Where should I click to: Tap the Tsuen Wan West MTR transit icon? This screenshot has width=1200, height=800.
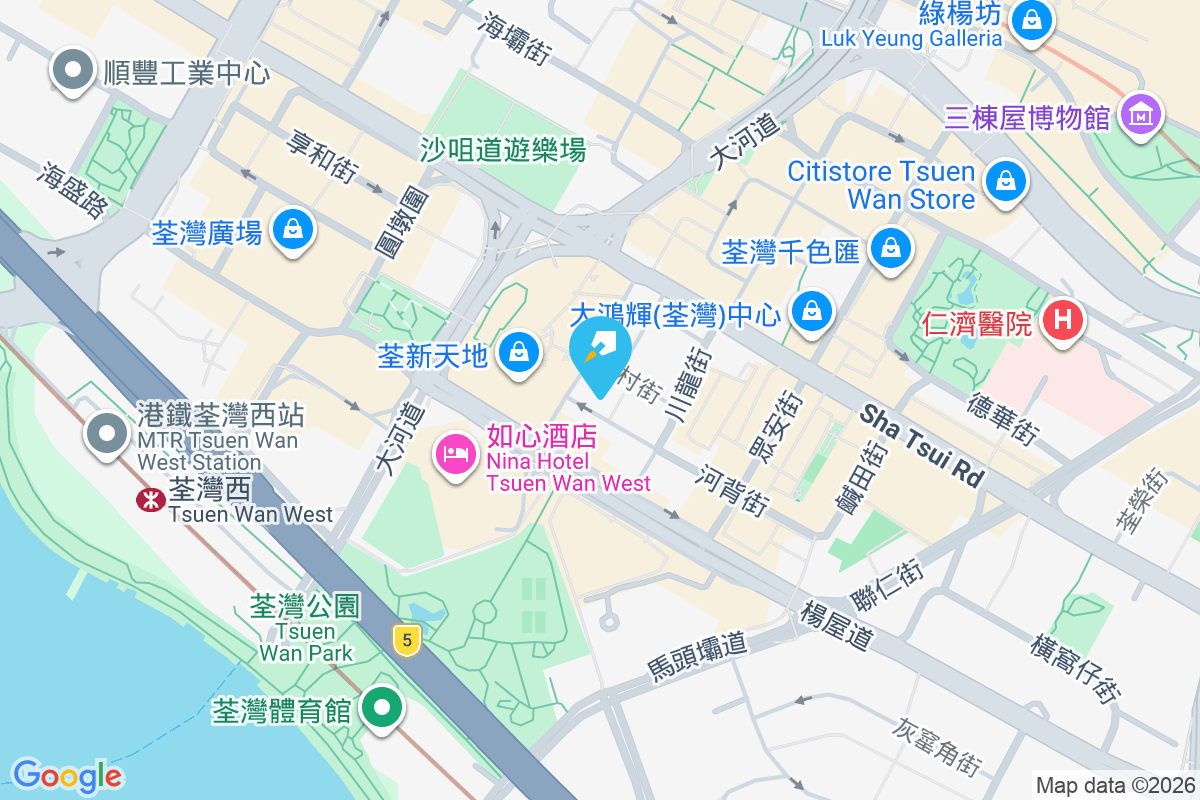point(150,501)
